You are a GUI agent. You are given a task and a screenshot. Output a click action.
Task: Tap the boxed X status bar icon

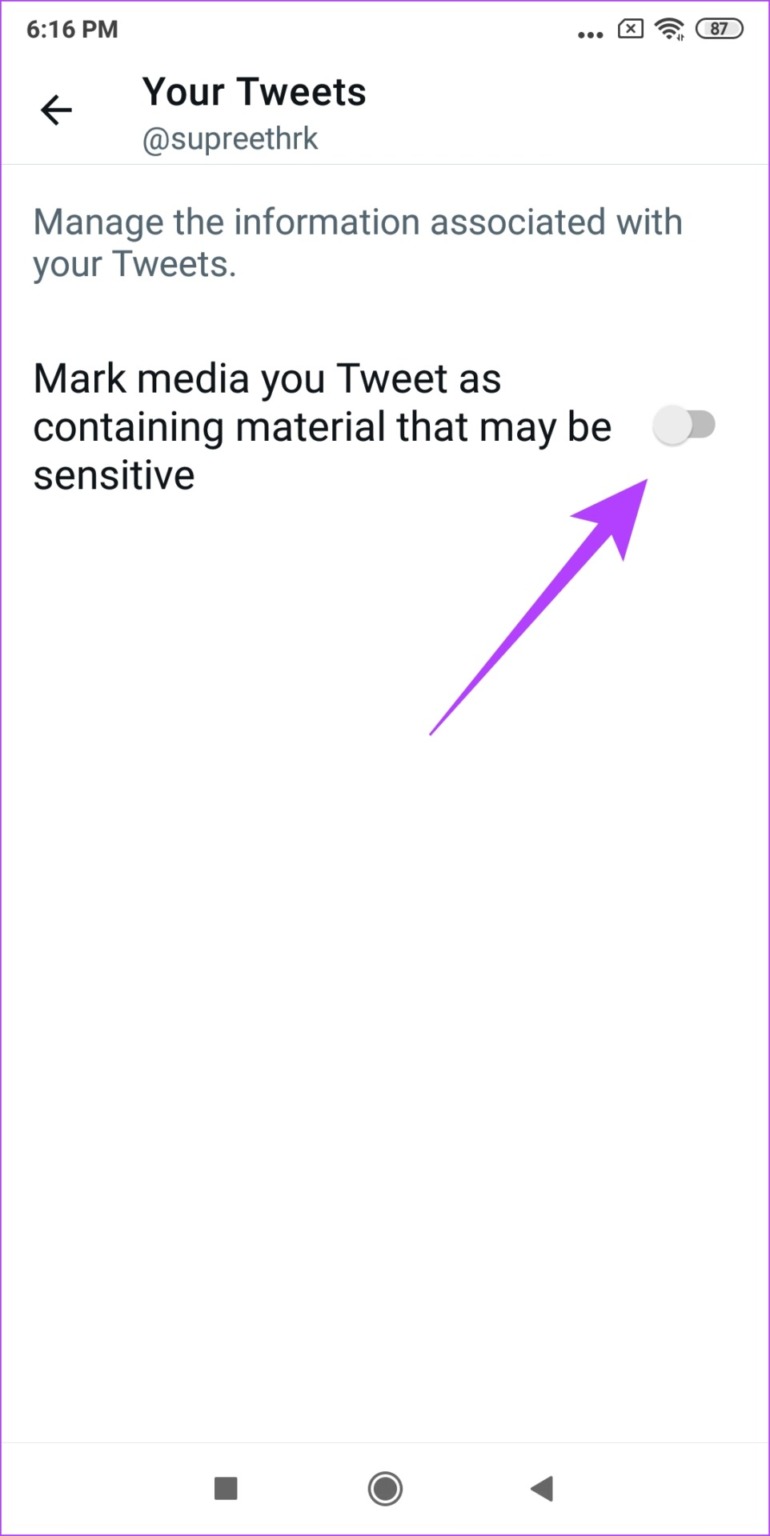pos(630,28)
